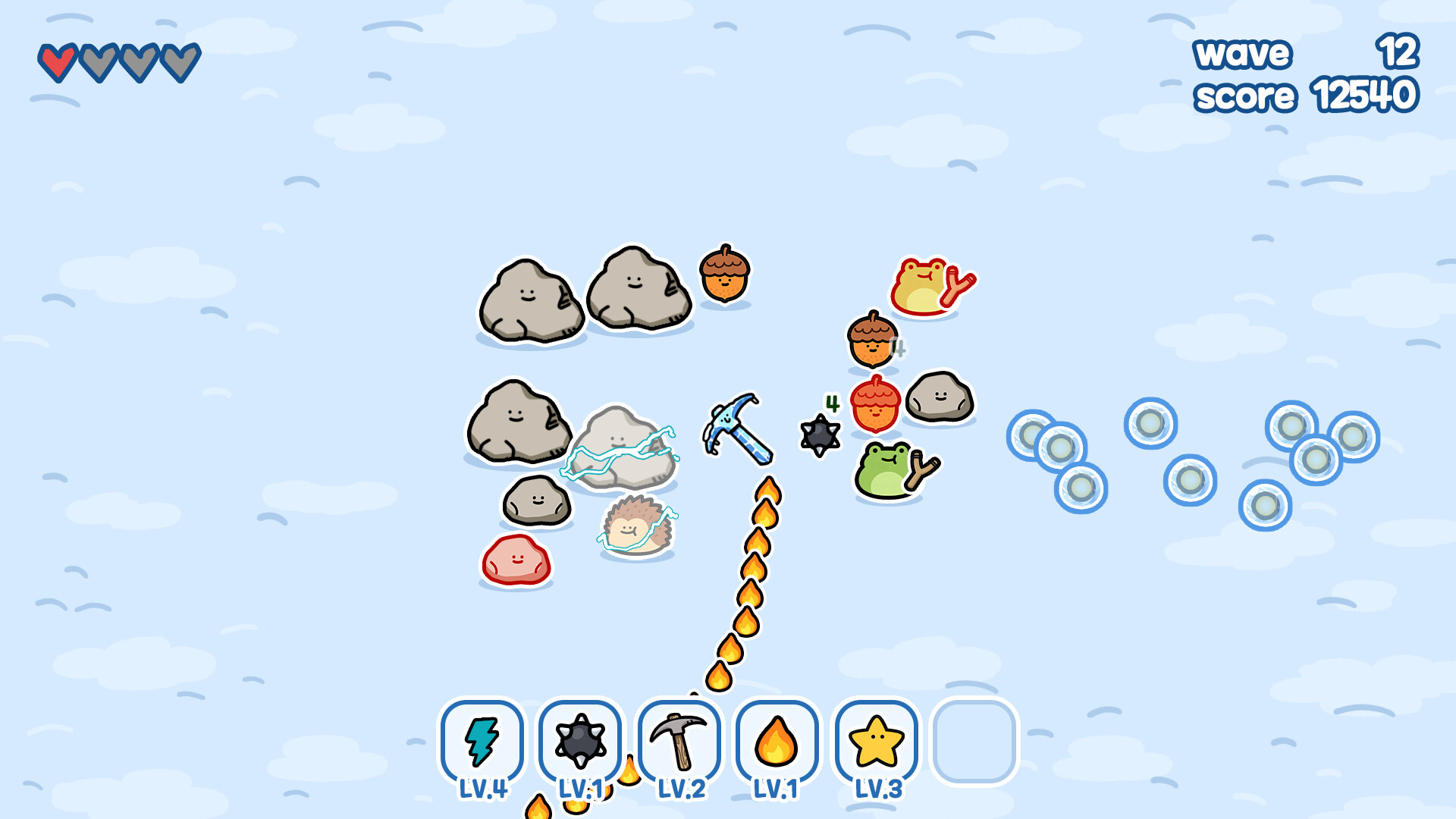Select the lightning bolt LV.4 ability
Viewport: 1456px width, 819px height.
[482, 742]
